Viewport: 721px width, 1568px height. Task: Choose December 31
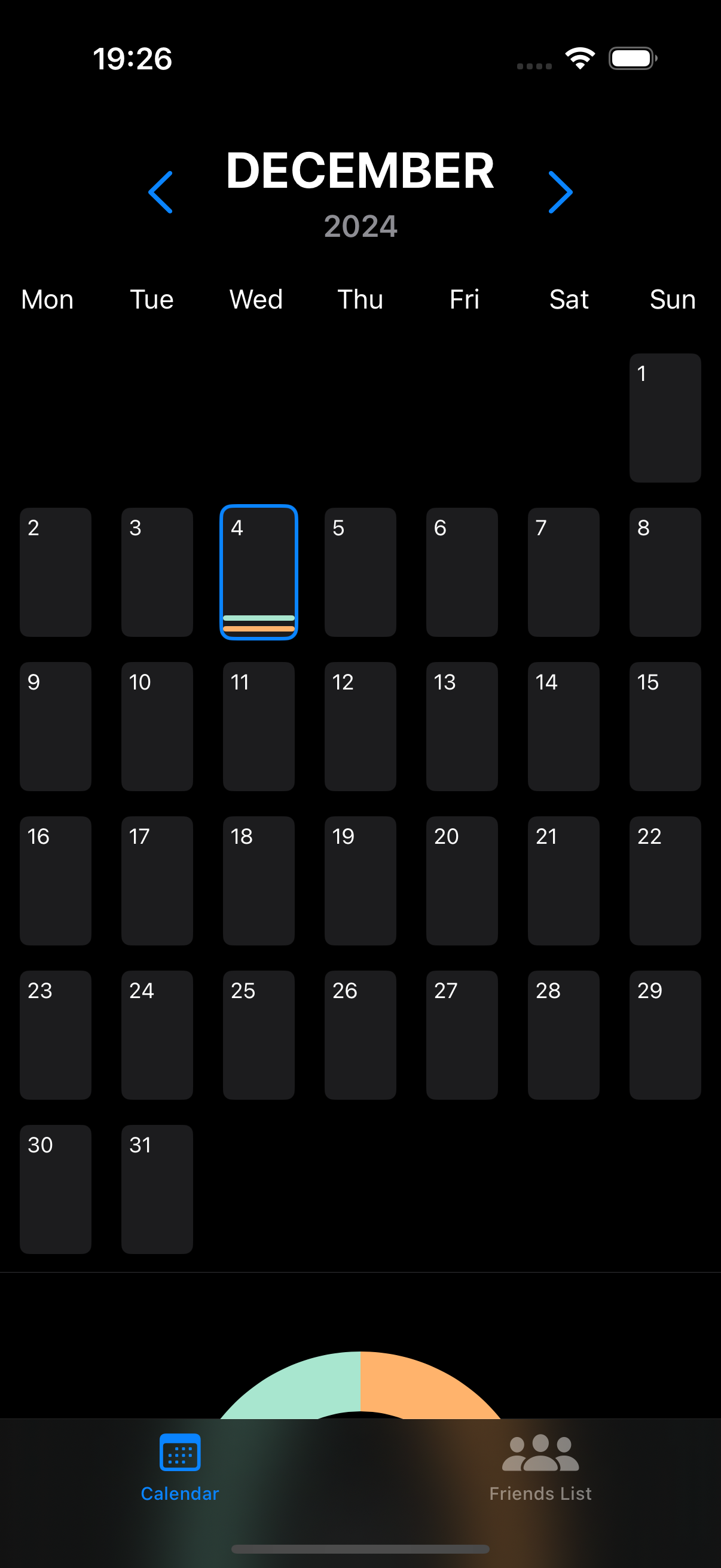[x=157, y=1189]
